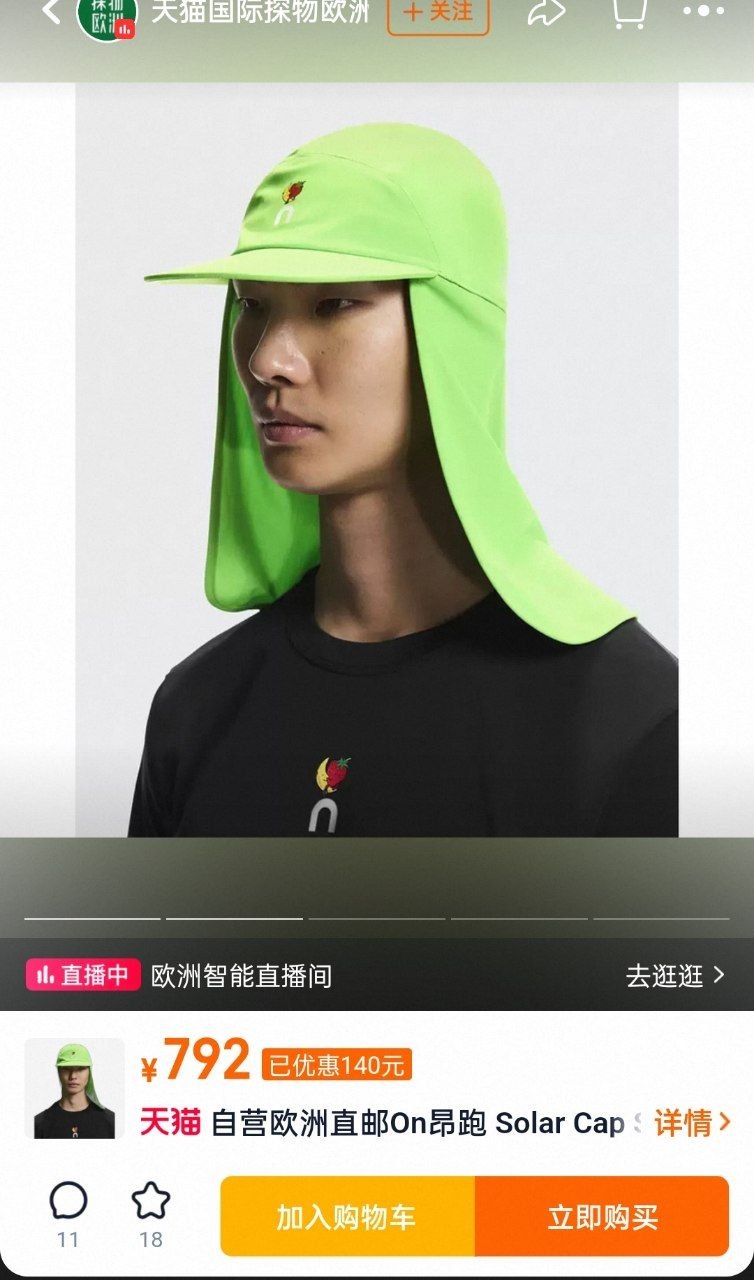View product 详情 details
Viewport: 754px width, 1280px height.
pyautogui.click(x=693, y=1122)
